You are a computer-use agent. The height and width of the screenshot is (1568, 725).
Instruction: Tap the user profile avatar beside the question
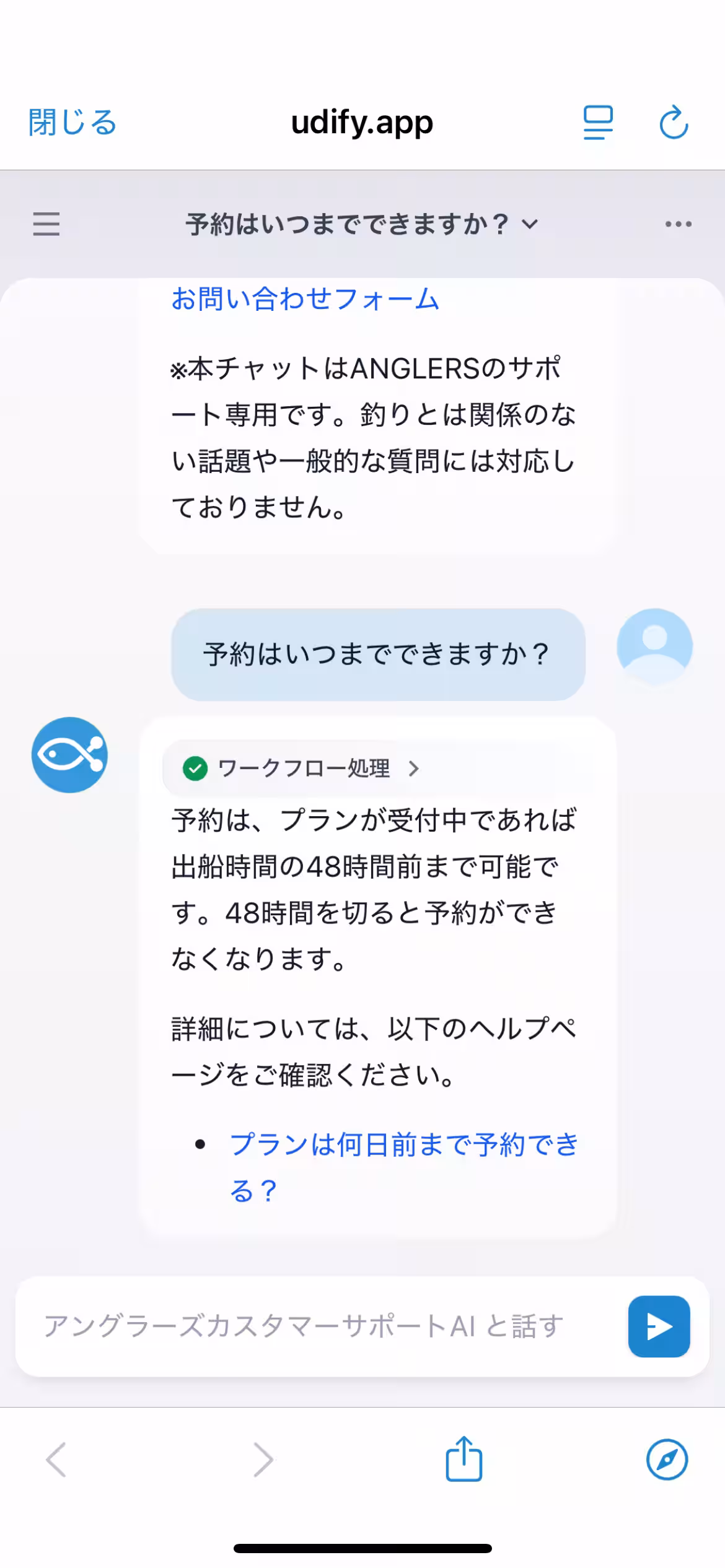[x=654, y=644]
